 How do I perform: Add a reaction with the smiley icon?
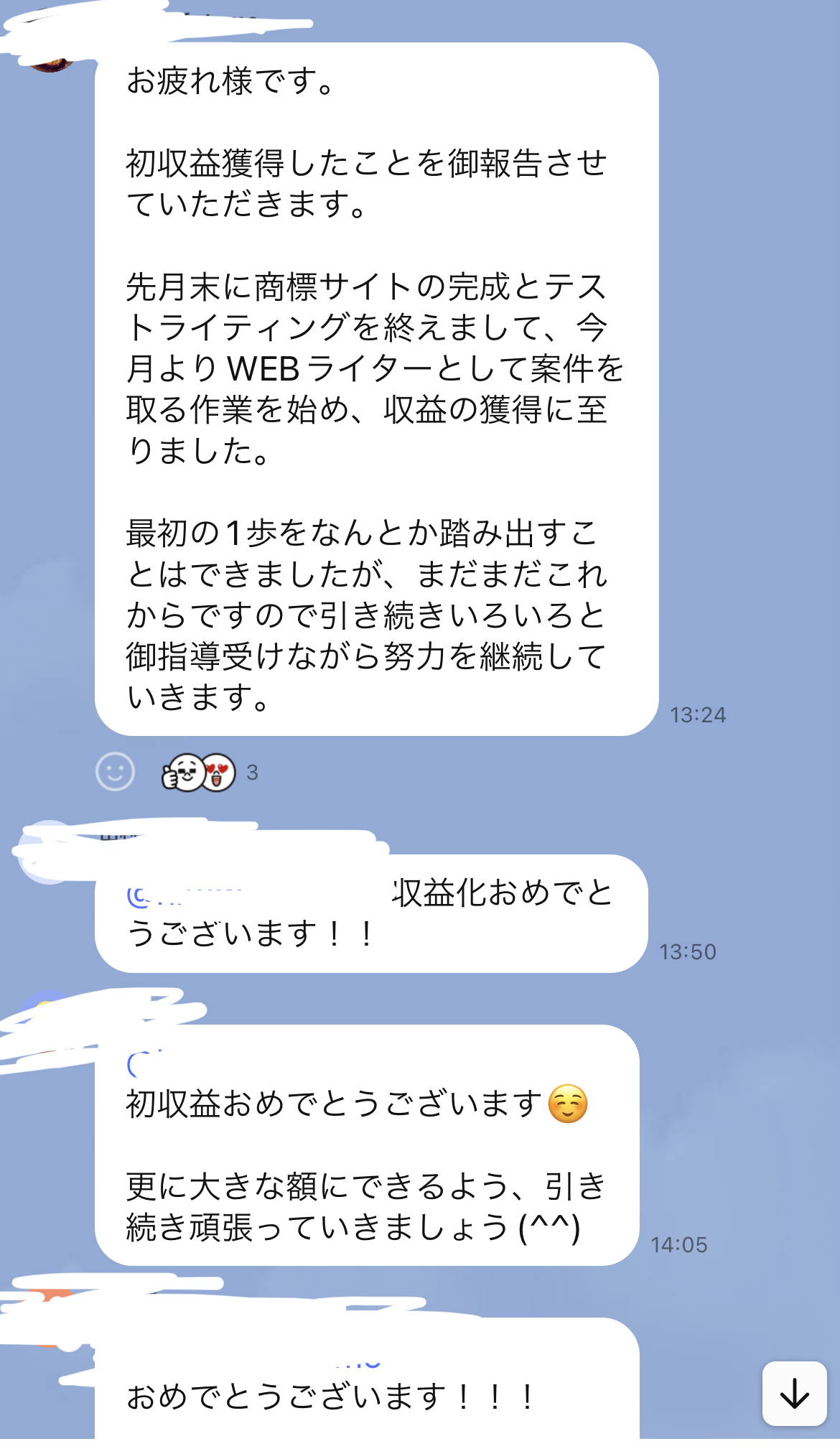115,772
